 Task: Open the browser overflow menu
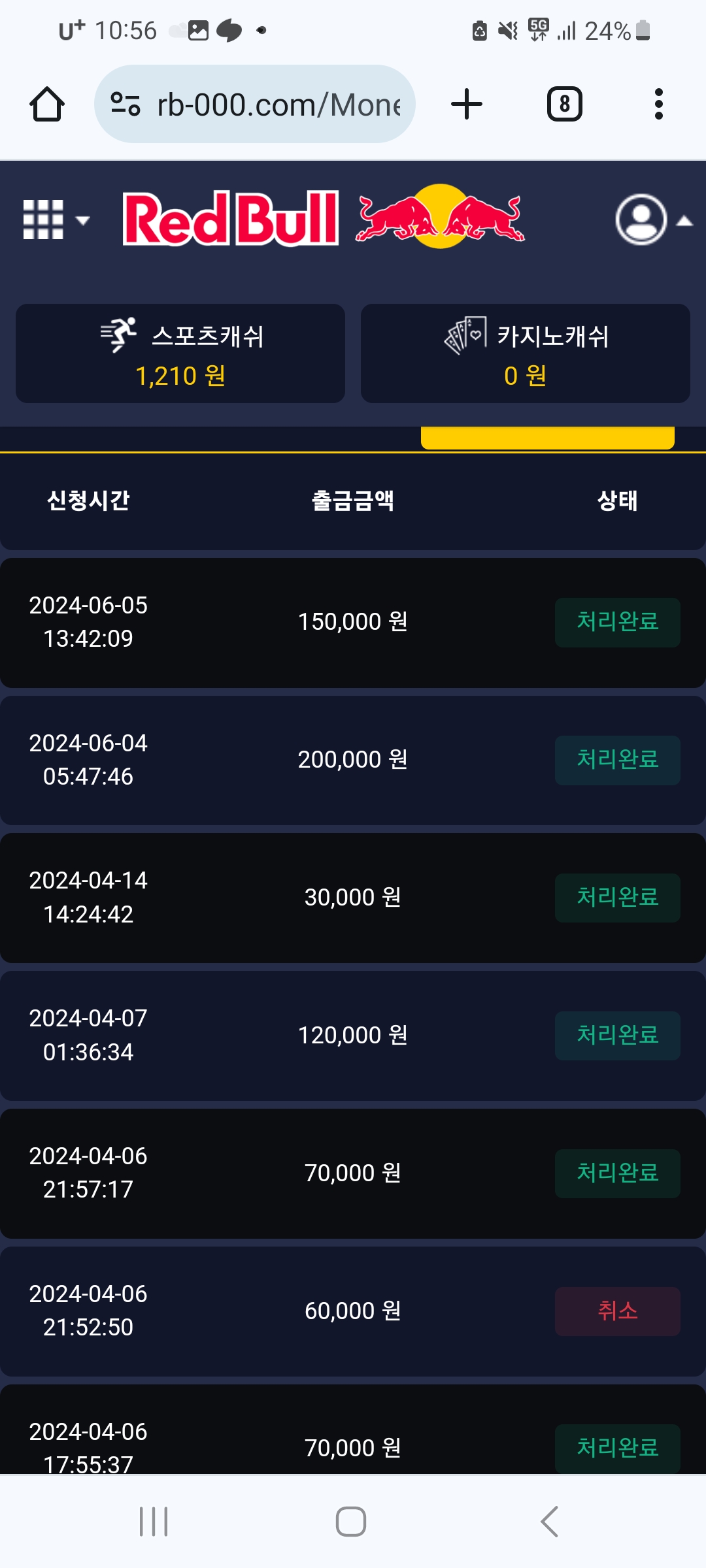coord(658,105)
